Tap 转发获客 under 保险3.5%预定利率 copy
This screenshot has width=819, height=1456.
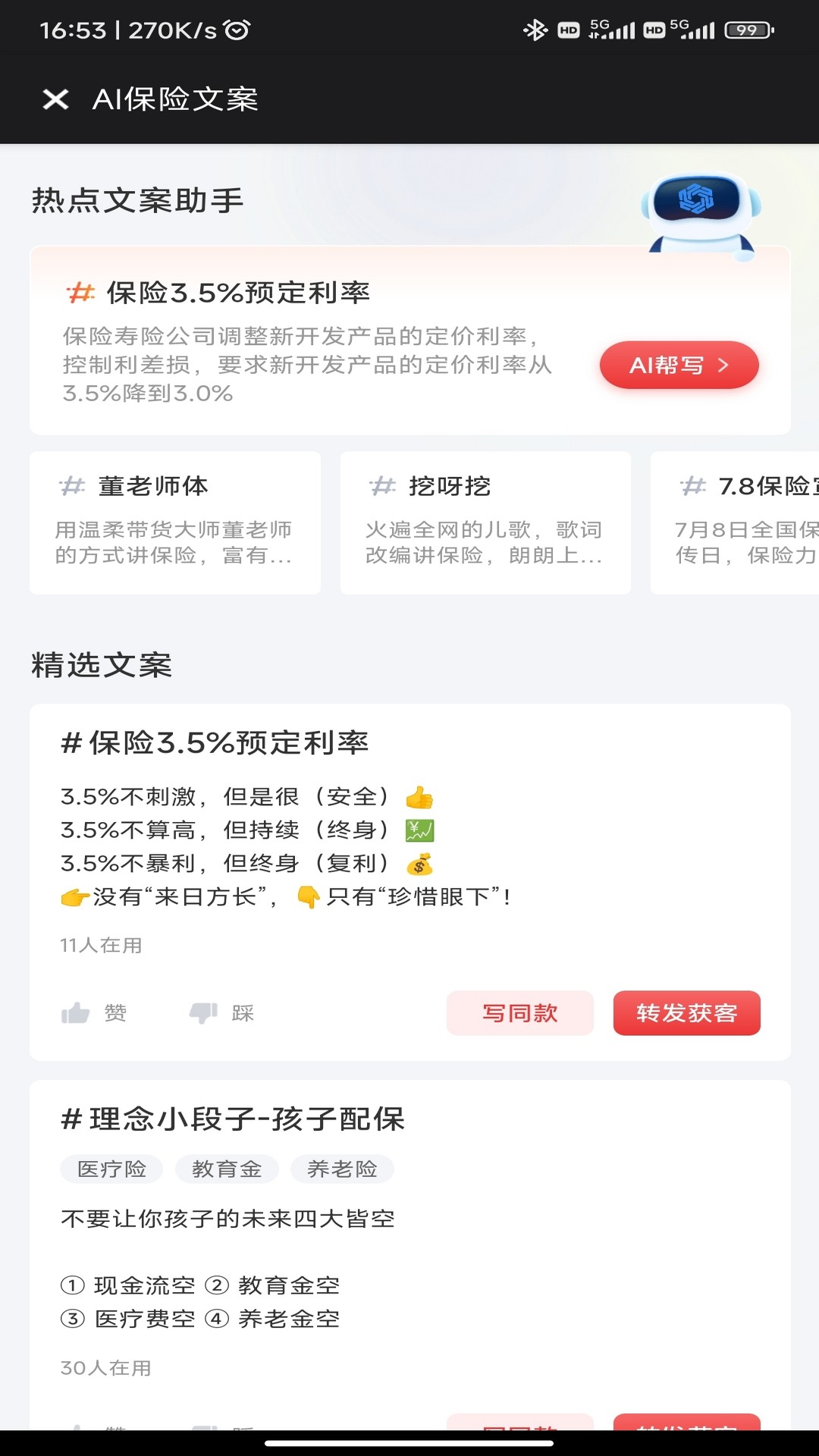[x=686, y=1013]
